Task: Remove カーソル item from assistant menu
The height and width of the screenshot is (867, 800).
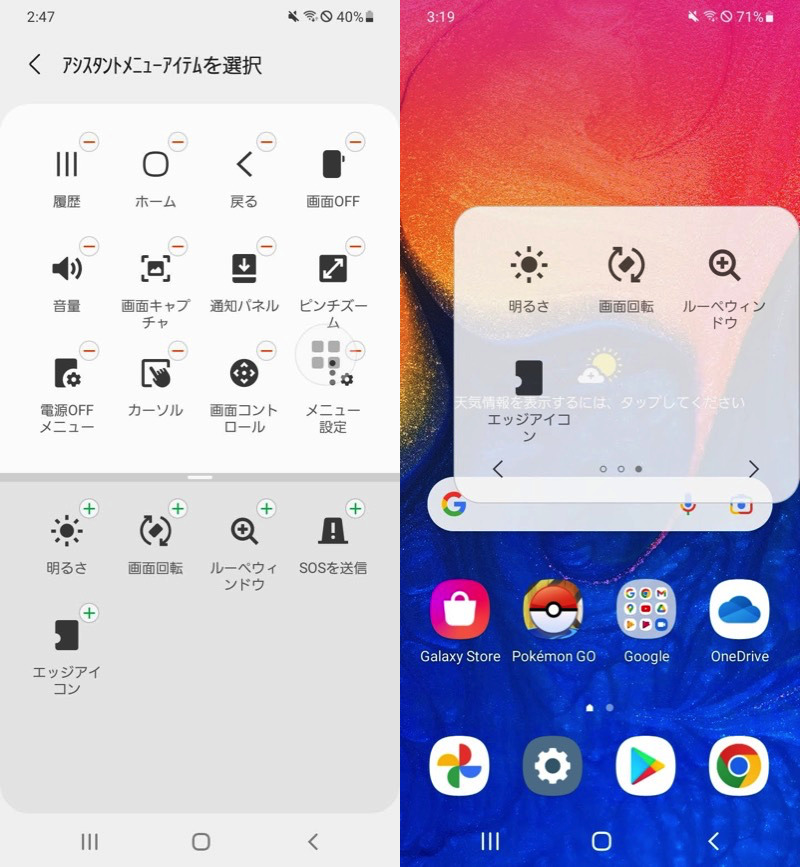Action: pos(178,350)
